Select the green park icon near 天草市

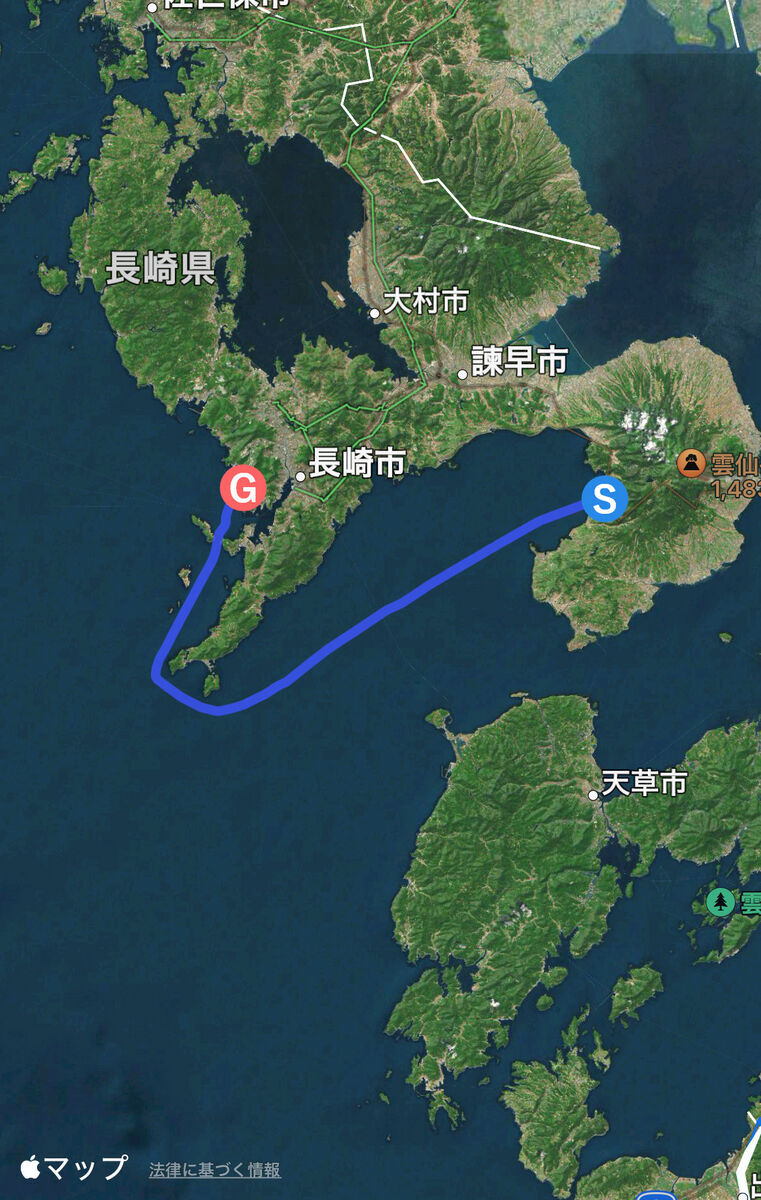720,902
